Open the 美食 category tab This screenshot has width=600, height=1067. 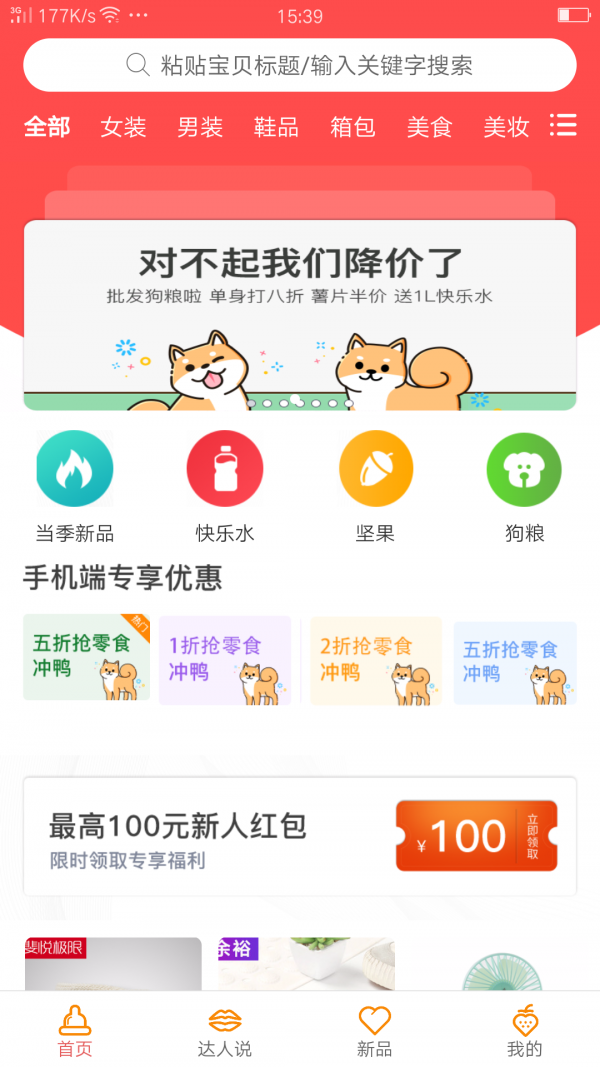429,127
